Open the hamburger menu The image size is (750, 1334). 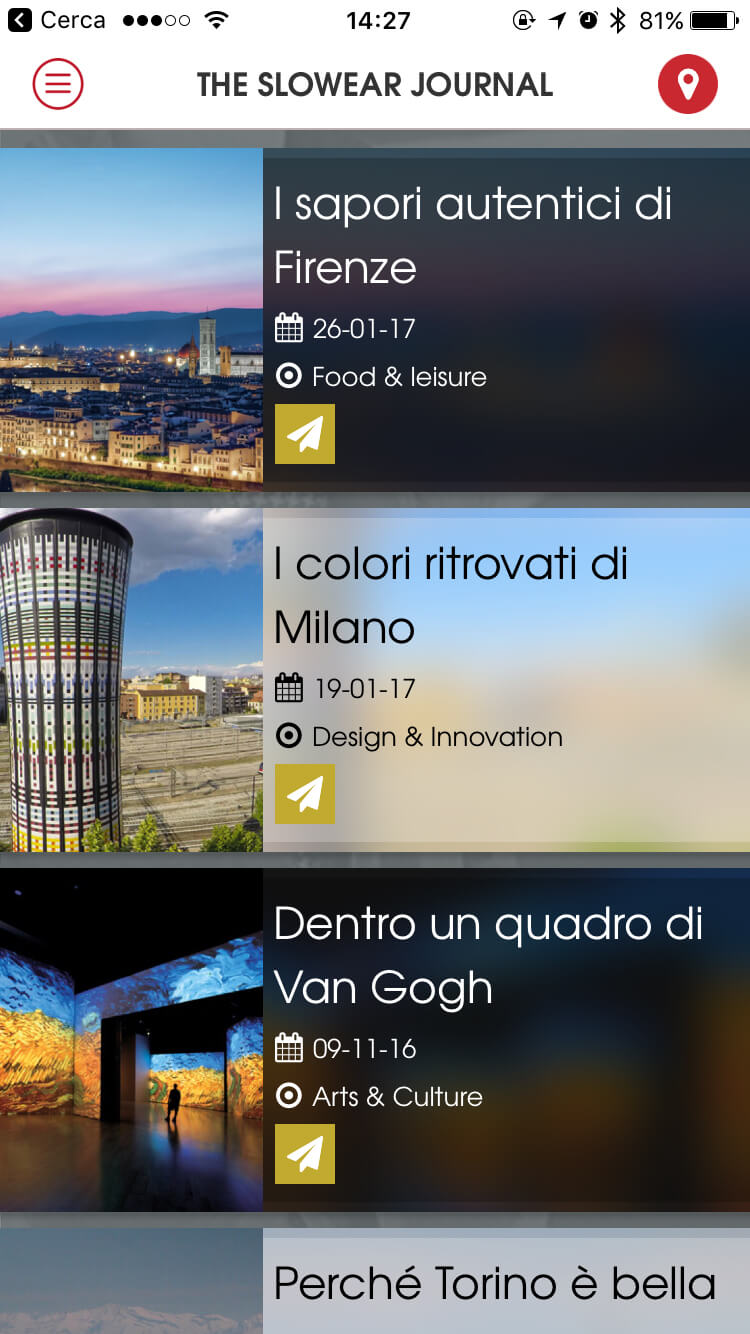(x=58, y=84)
